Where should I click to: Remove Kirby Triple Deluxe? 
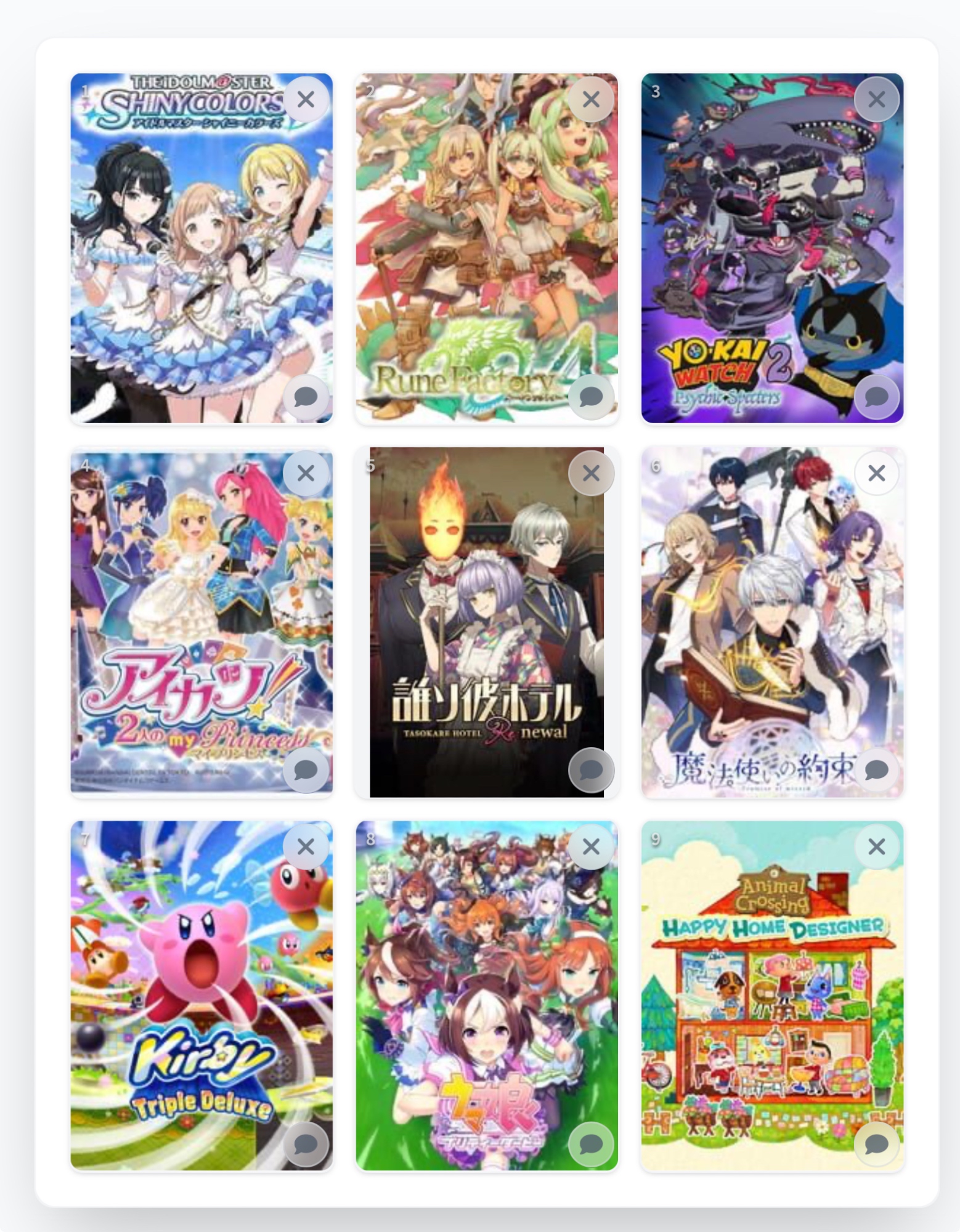point(306,848)
